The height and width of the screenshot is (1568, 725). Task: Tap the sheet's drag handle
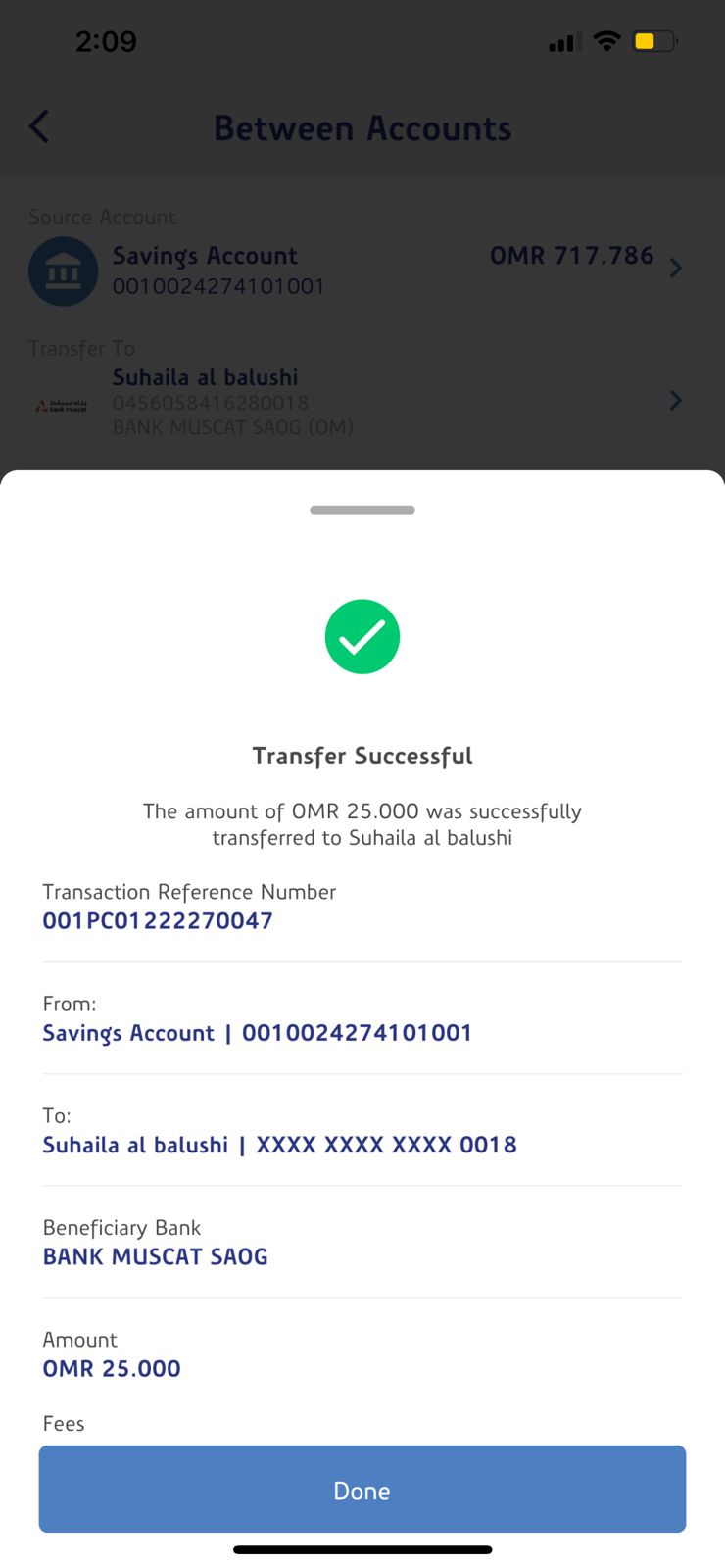click(x=362, y=510)
